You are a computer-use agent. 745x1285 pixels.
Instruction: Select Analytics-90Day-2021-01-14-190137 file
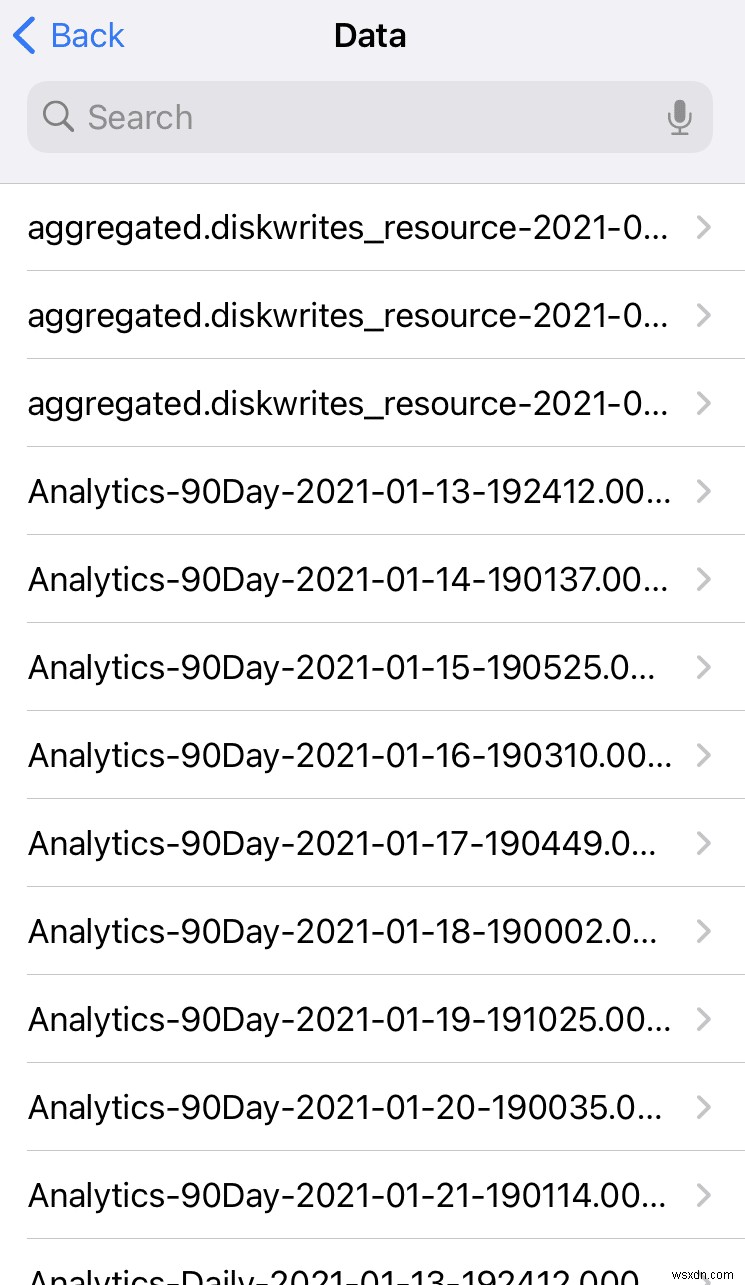[x=348, y=579]
